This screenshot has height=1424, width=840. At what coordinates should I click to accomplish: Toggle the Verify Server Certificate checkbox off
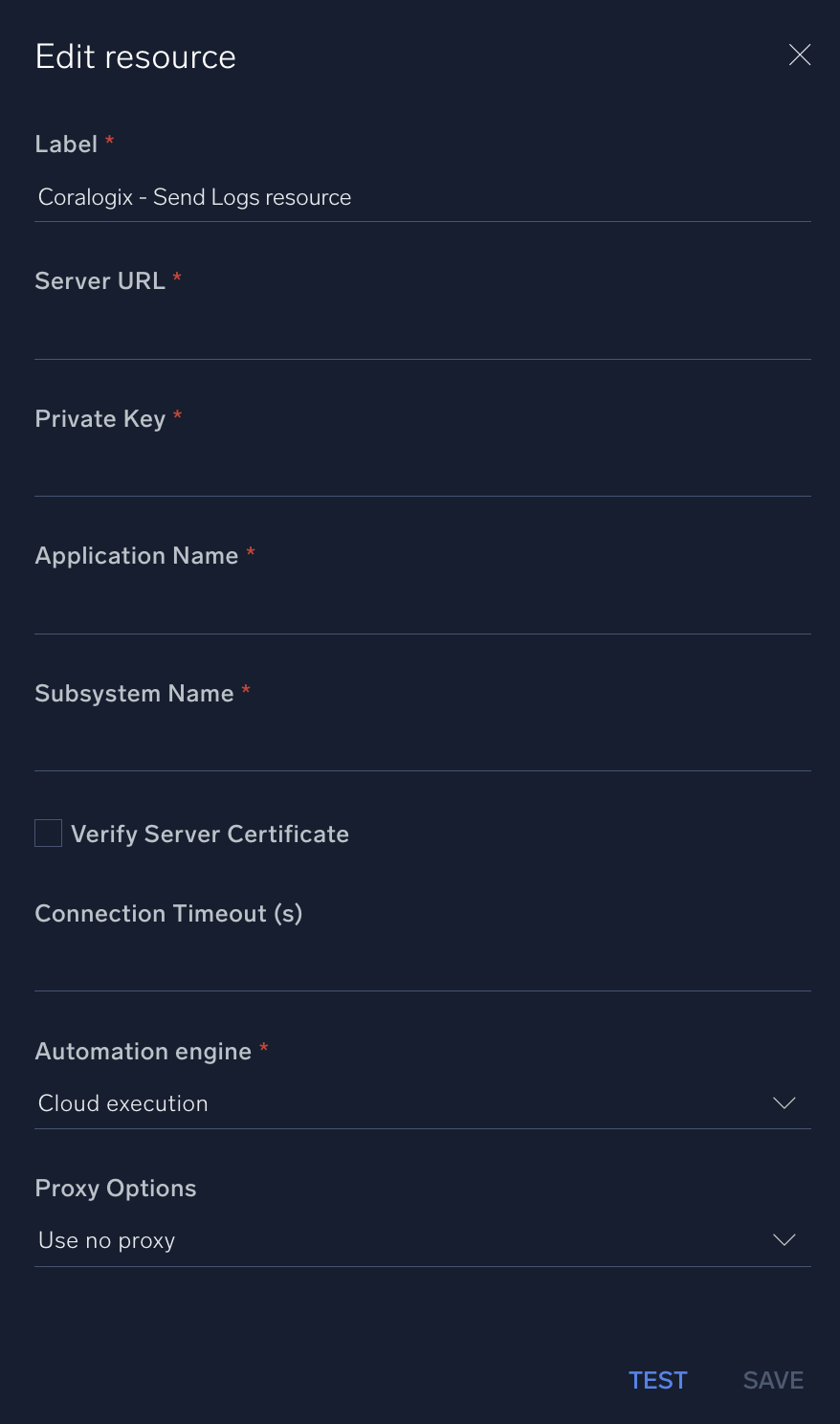point(48,833)
